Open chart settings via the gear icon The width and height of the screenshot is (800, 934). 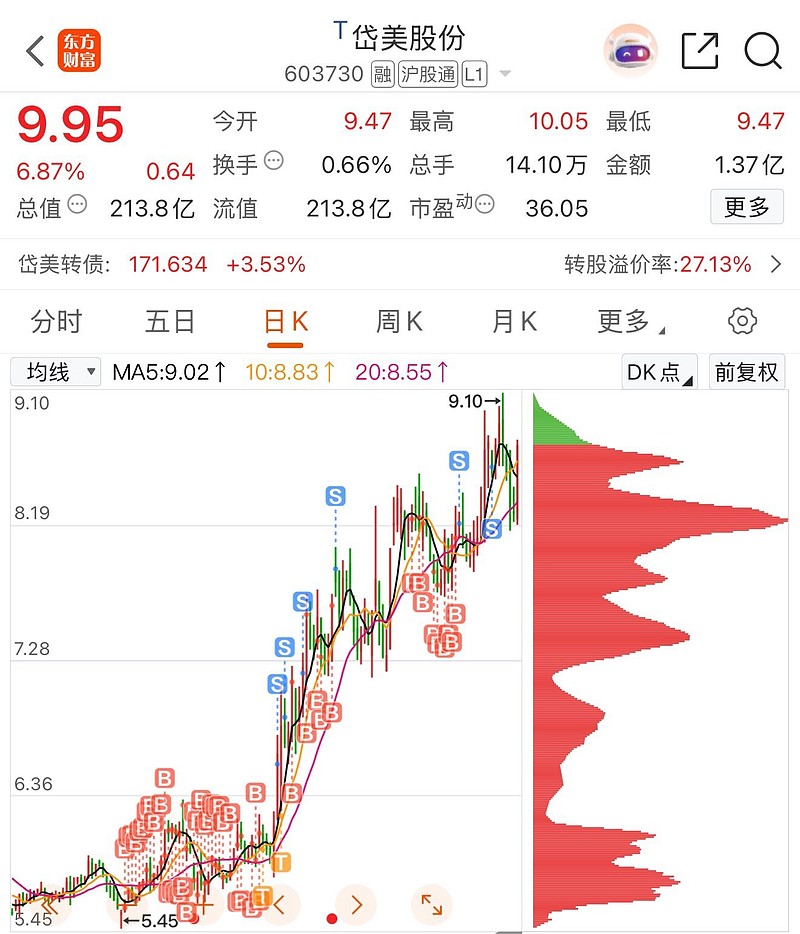(x=741, y=319)
